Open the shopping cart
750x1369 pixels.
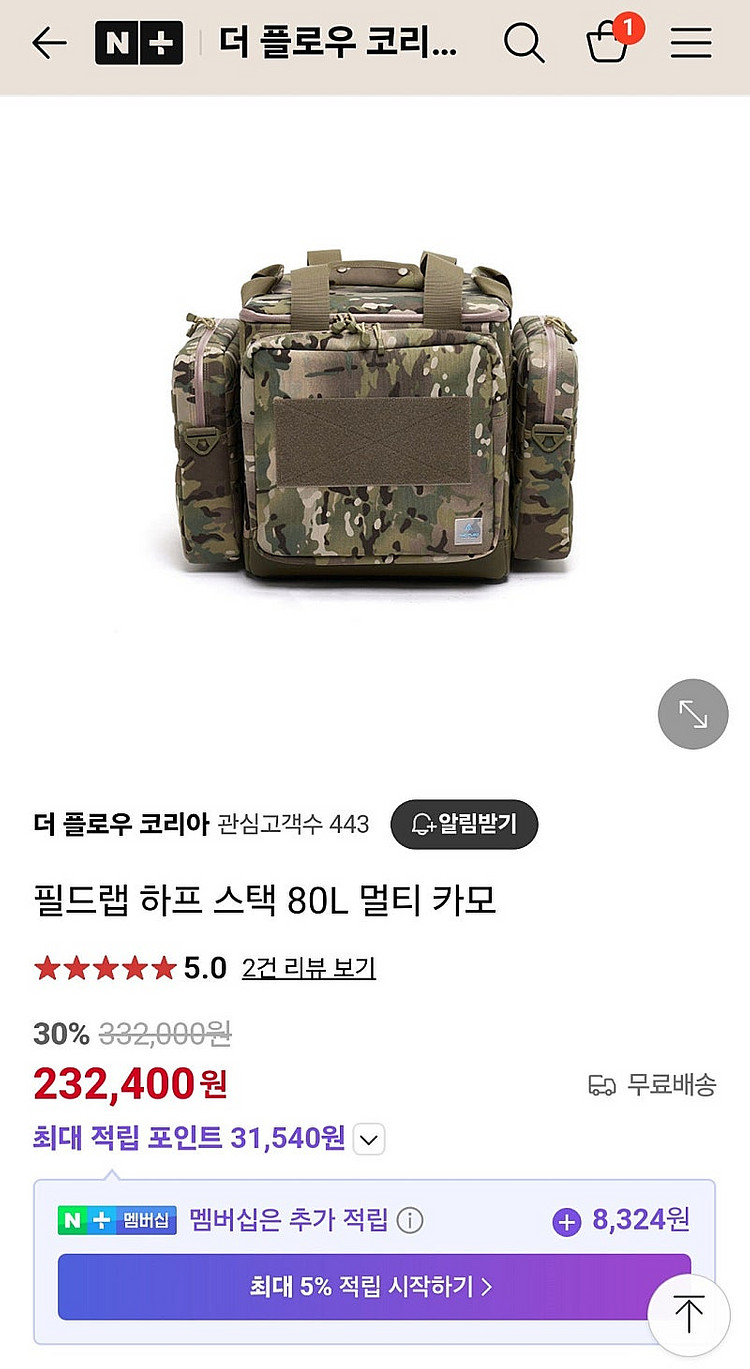pyautogui.click(x=609, y=43)
